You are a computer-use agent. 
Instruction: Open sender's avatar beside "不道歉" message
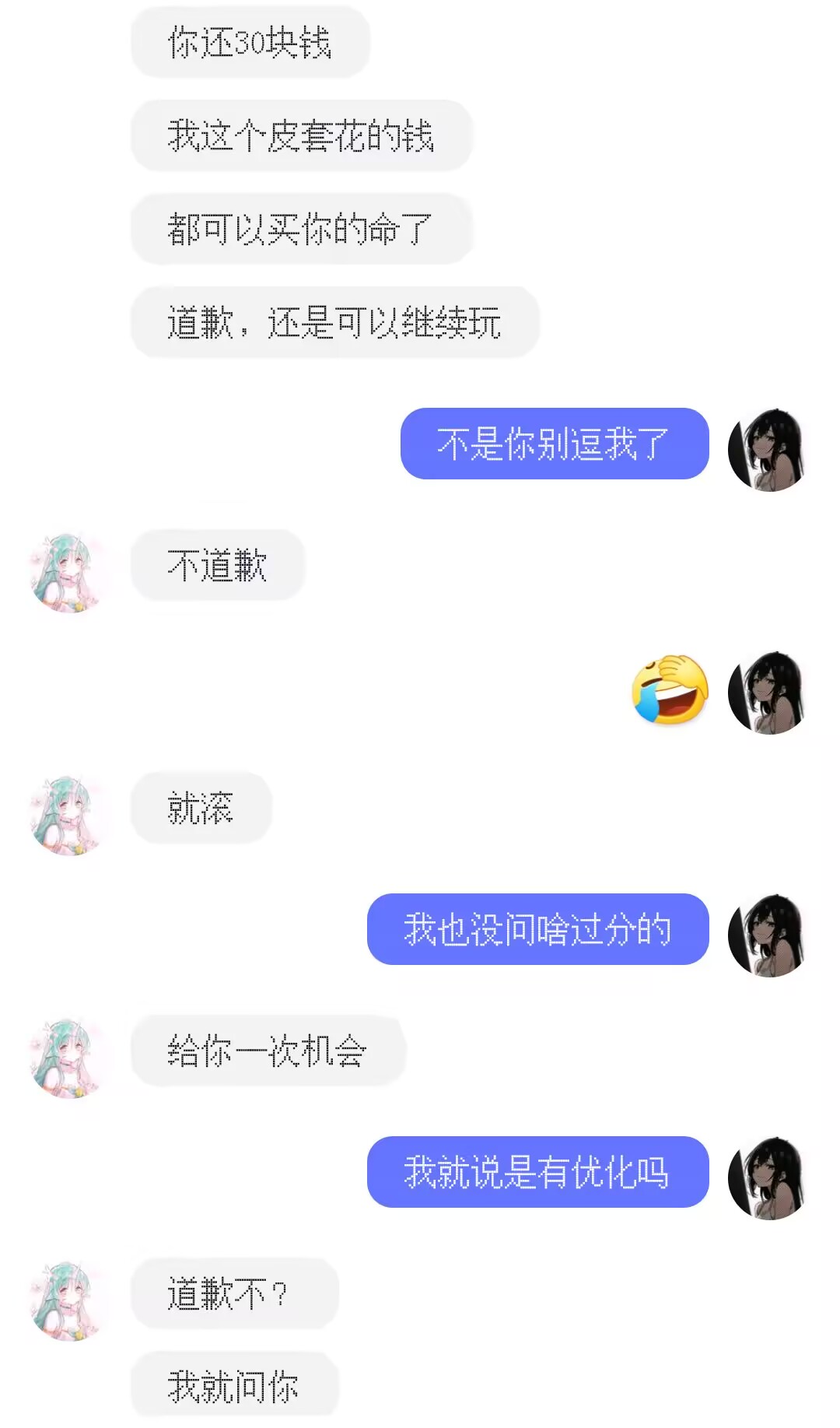coord(68,572)
